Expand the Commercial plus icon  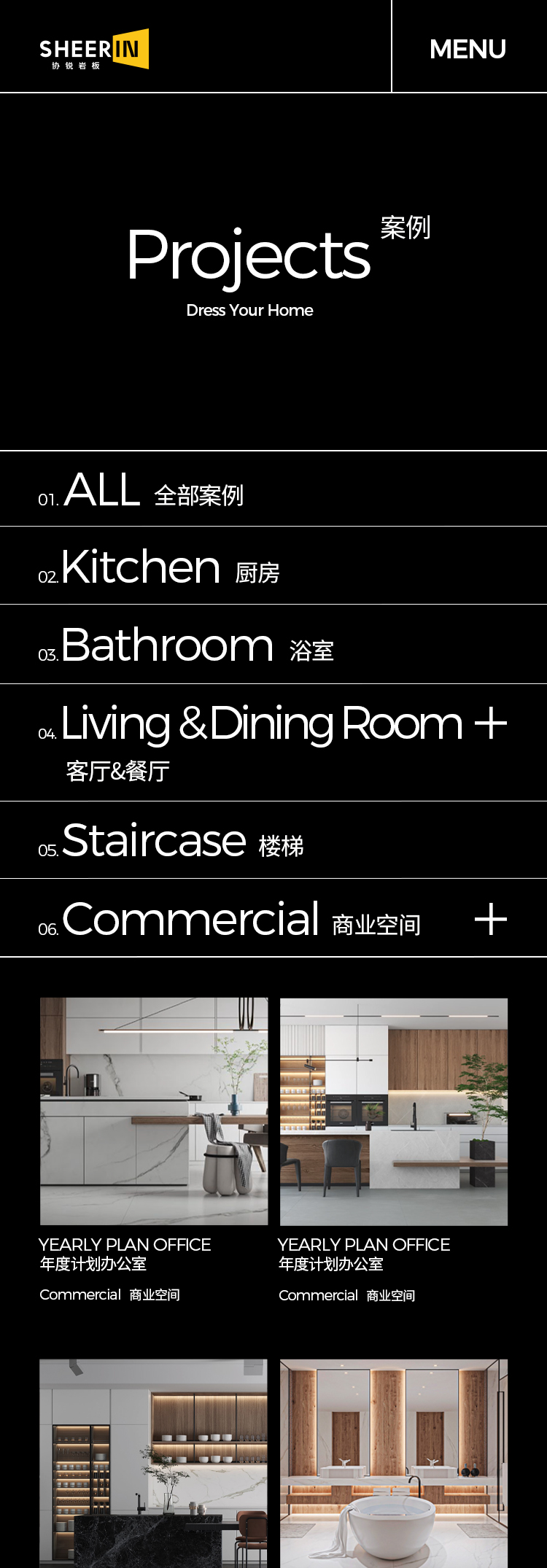pyautogui.click(x=491, y=919)
